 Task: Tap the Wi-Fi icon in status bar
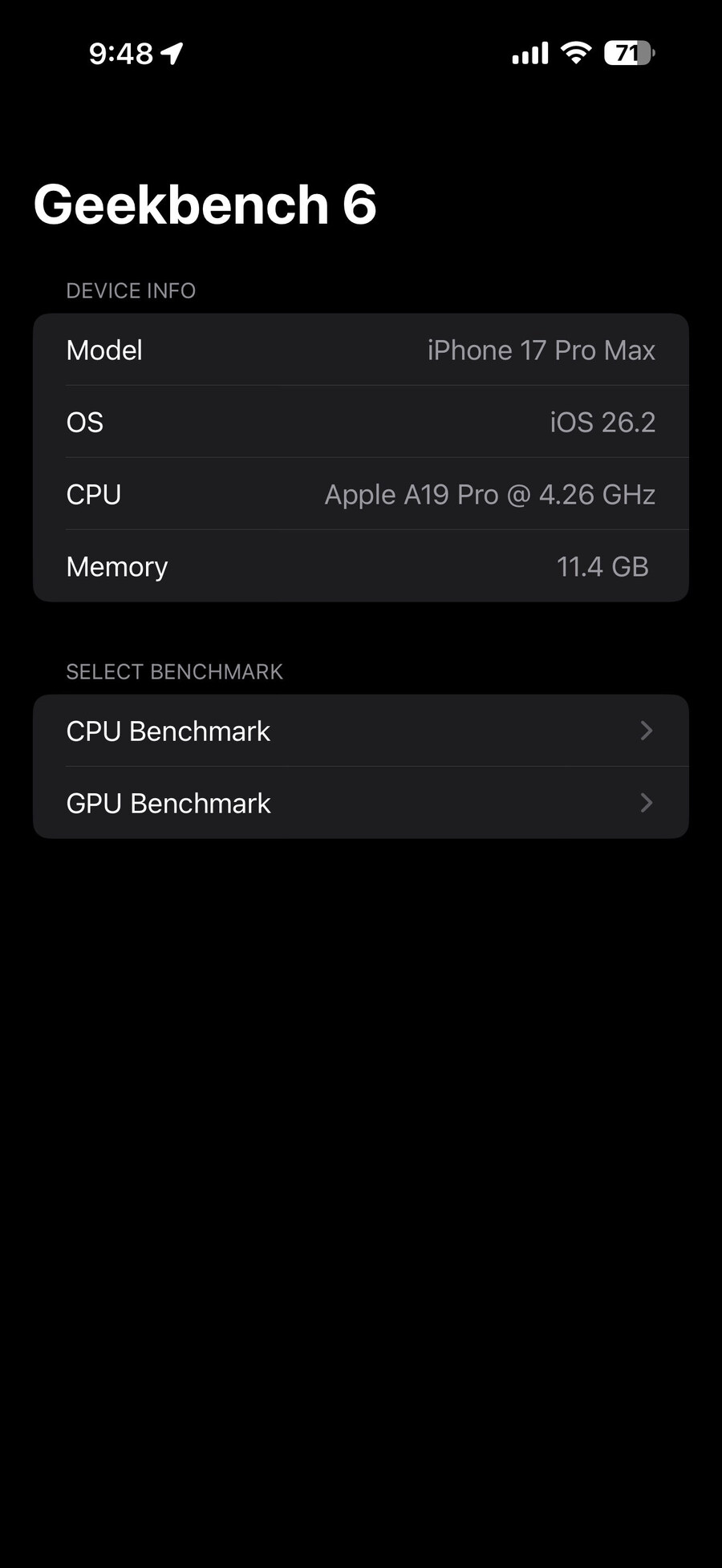(575, 53)
